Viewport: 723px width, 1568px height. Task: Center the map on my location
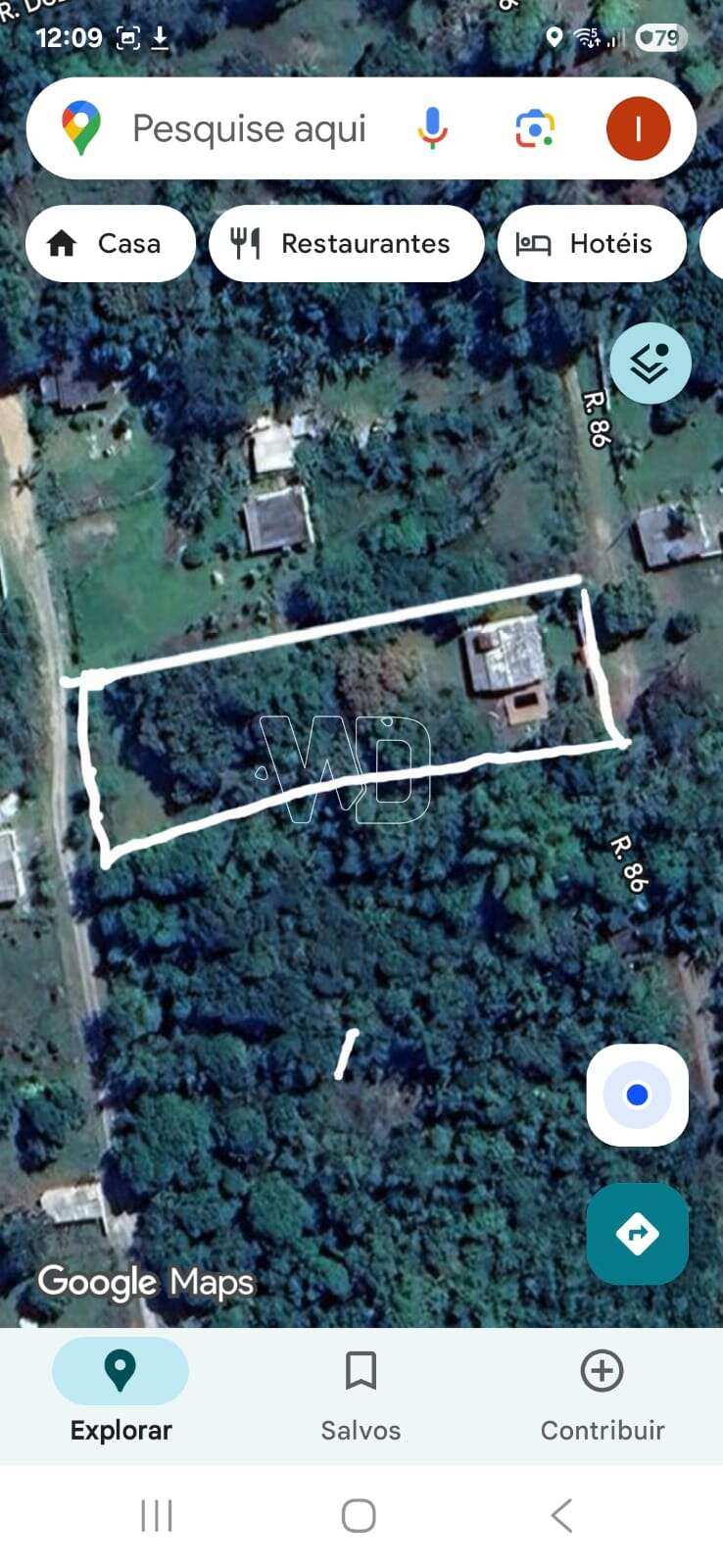[x=637, y=1095]
